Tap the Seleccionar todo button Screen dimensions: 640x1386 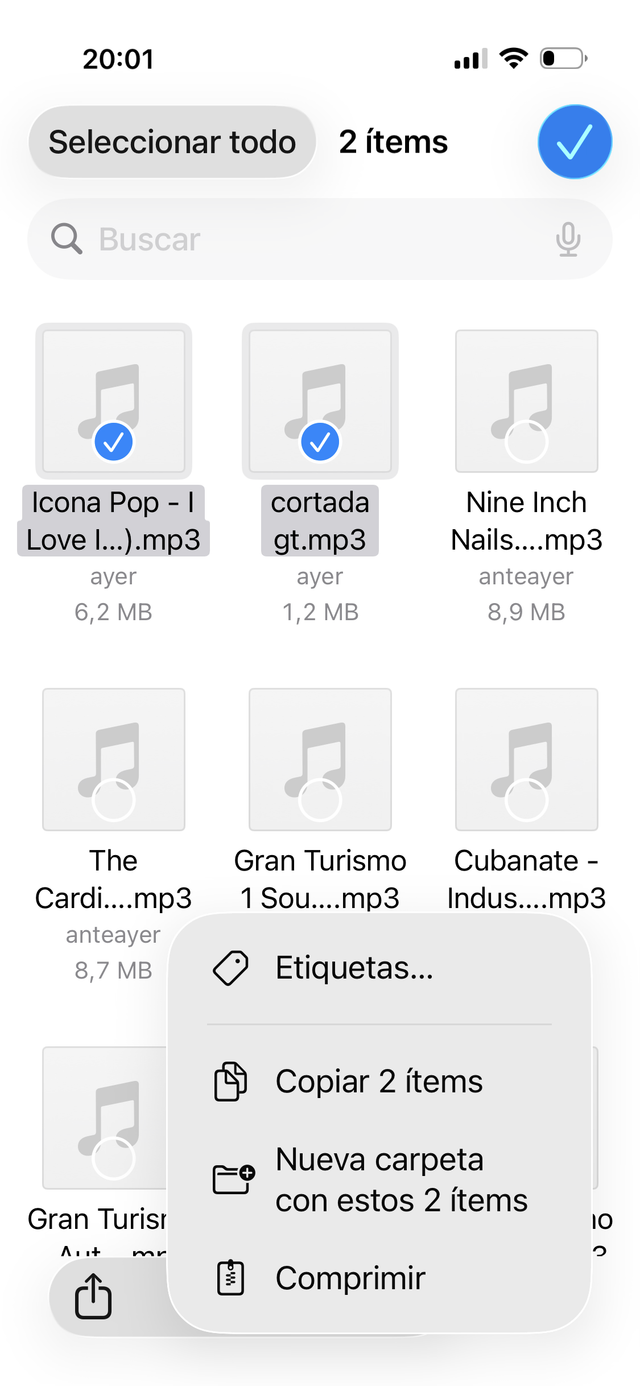point(172,142)
